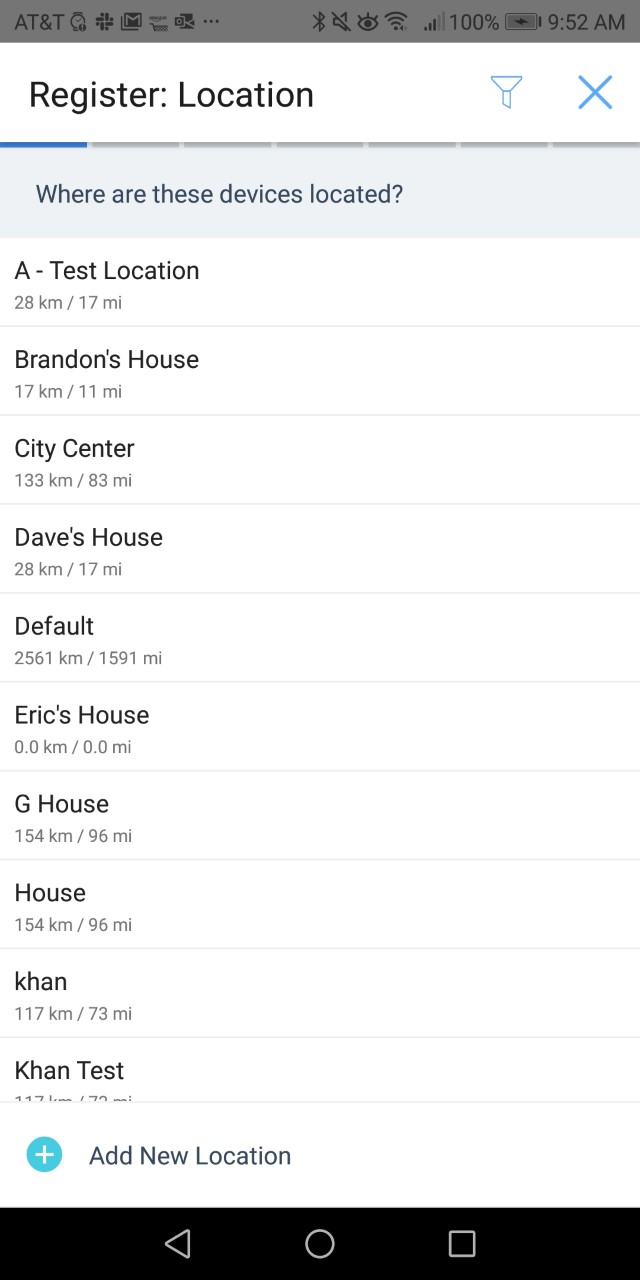Screen dimensions: 640x1280
Task: Select the Default location
Action: point(320,638)
